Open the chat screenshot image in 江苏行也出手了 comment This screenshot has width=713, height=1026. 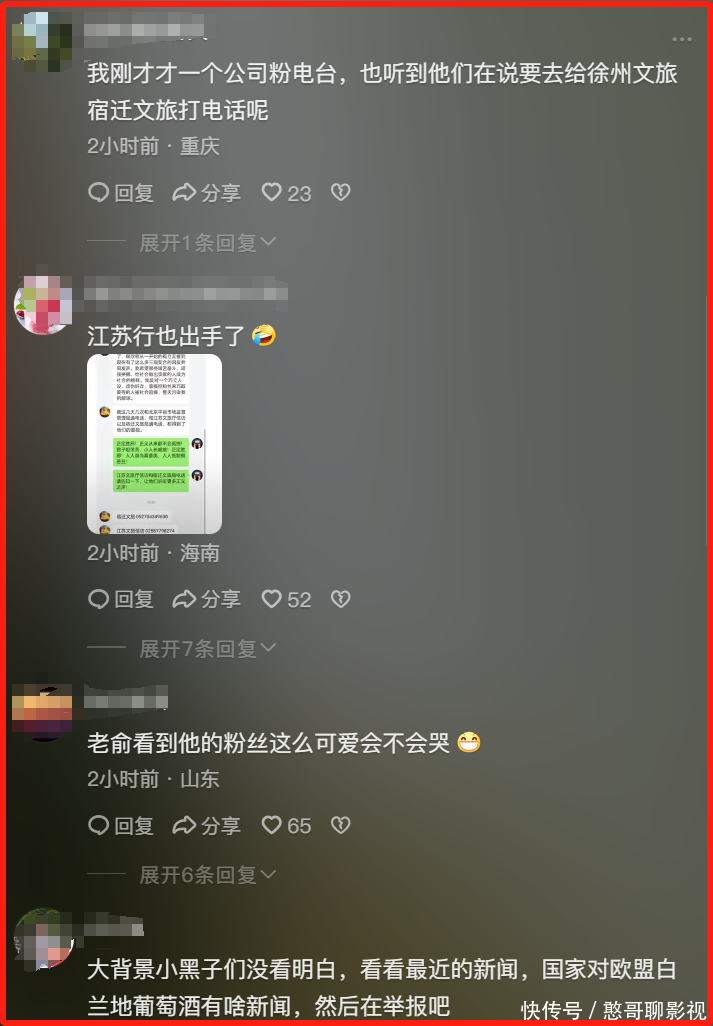pos(154,444)
